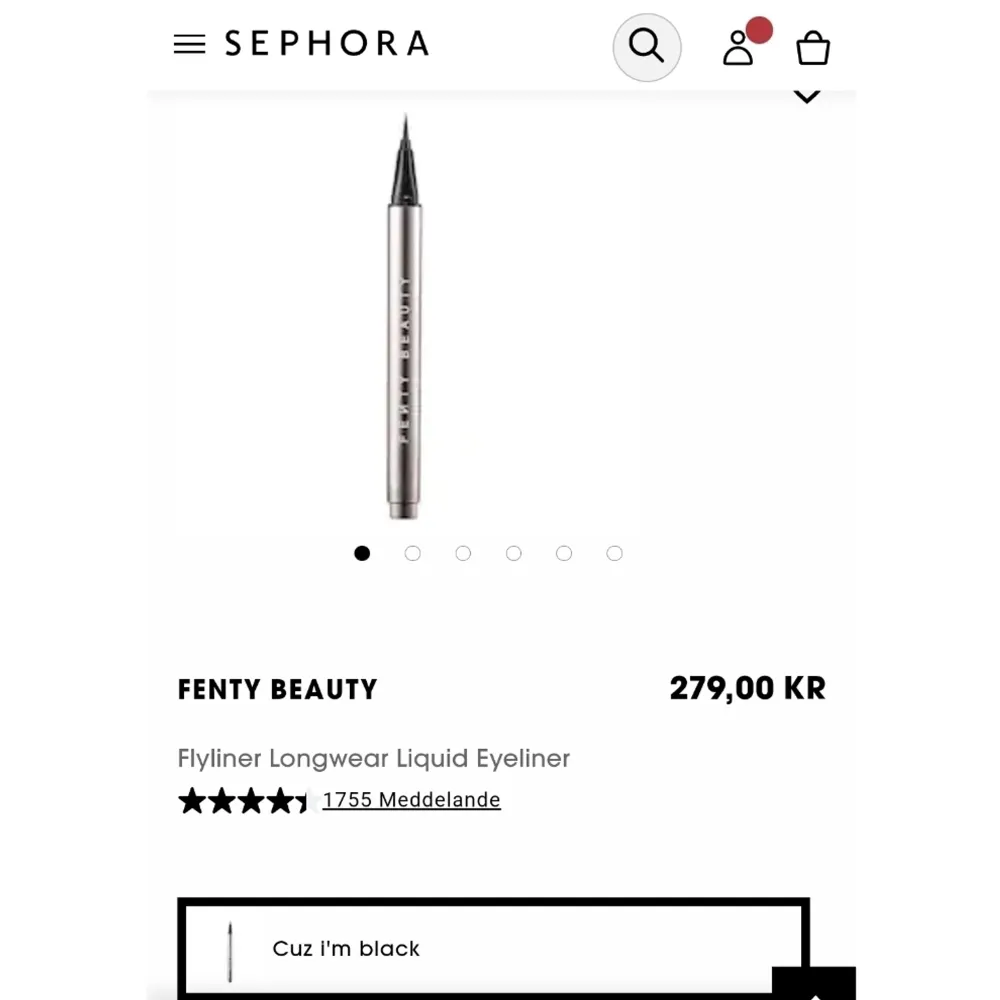Open the Sephora home logo
Viewport: 1000px width, 1000px height.
tap(326, 43)
